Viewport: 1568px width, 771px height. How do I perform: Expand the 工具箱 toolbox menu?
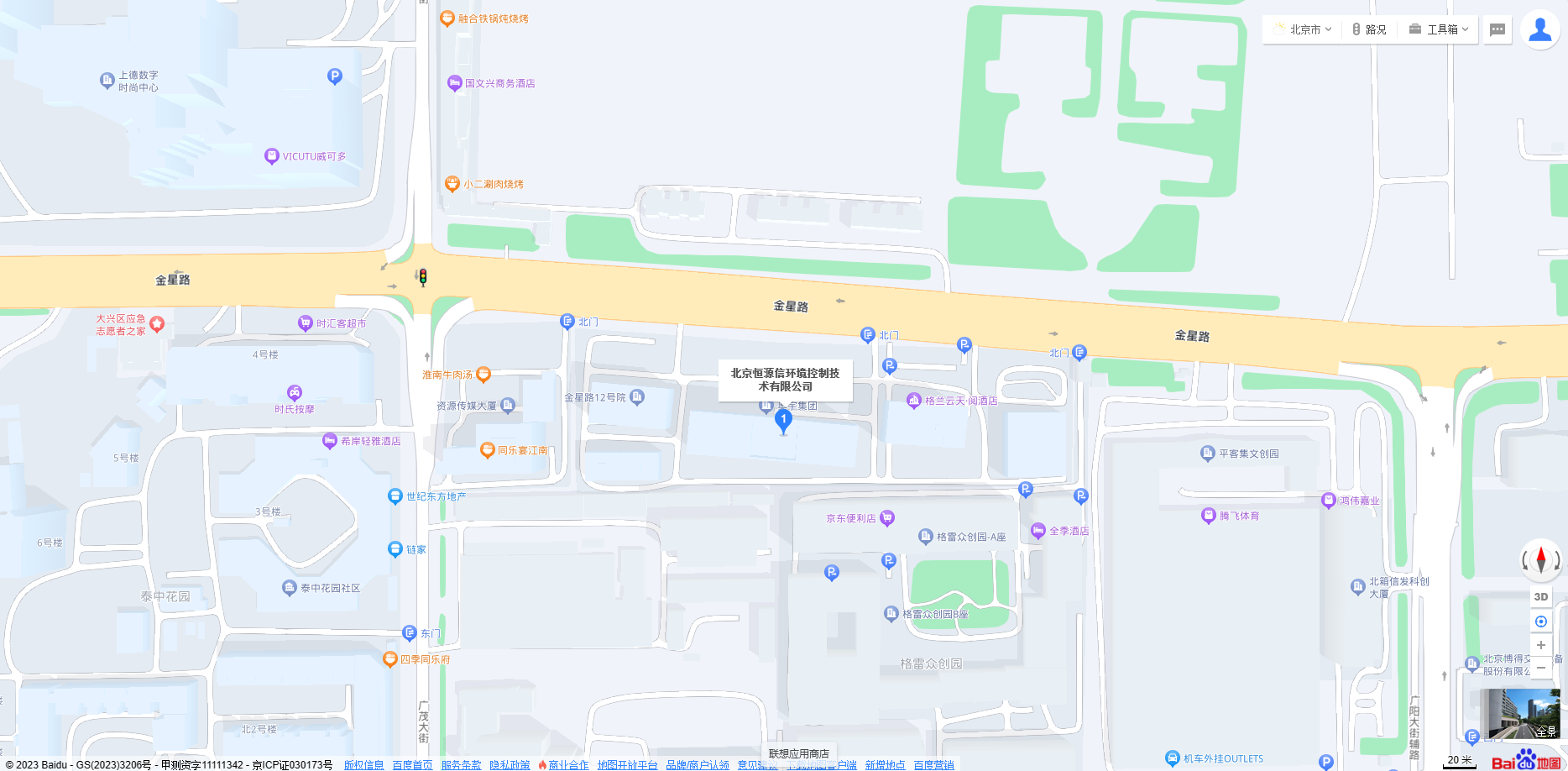pos(1439,29)
